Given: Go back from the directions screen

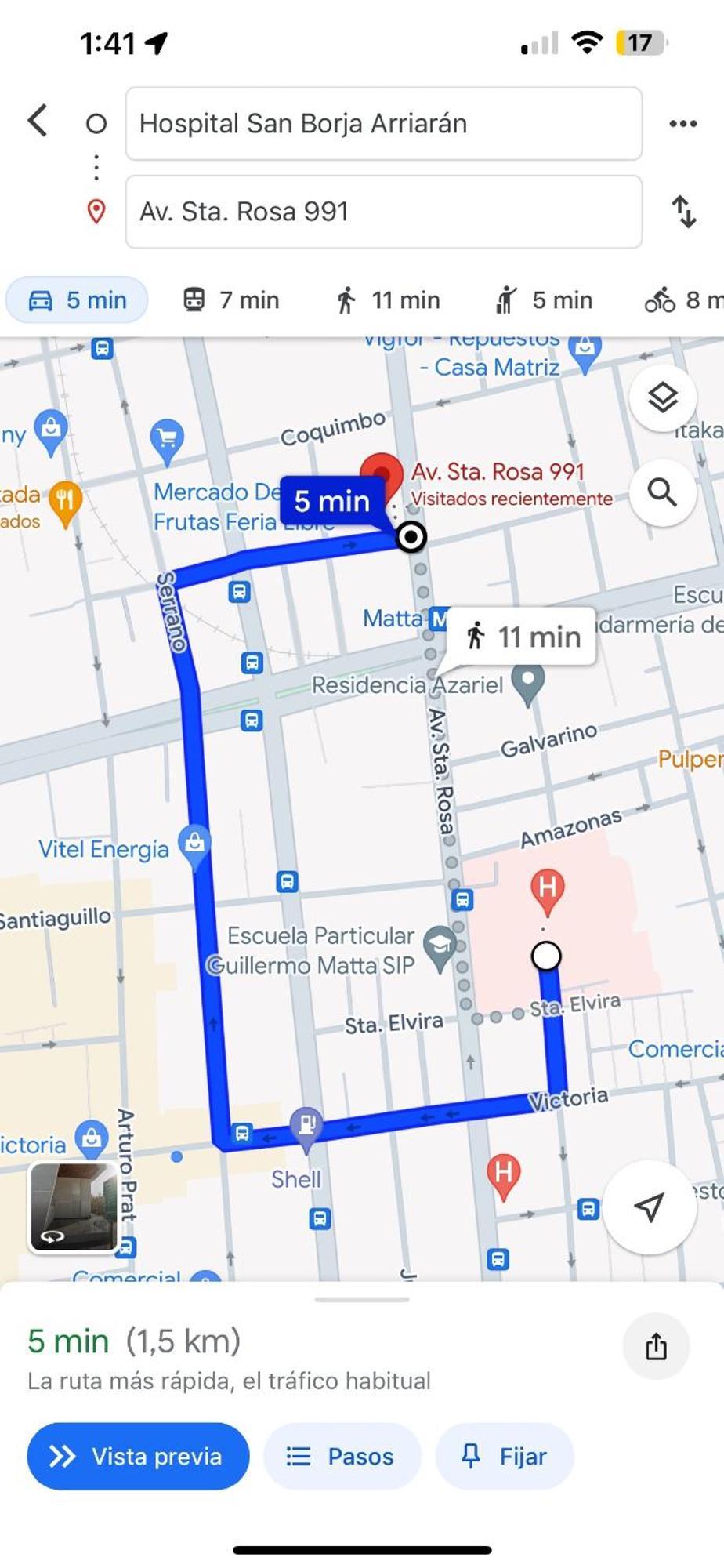Looking at the screenshot, I should coord(38,122).
